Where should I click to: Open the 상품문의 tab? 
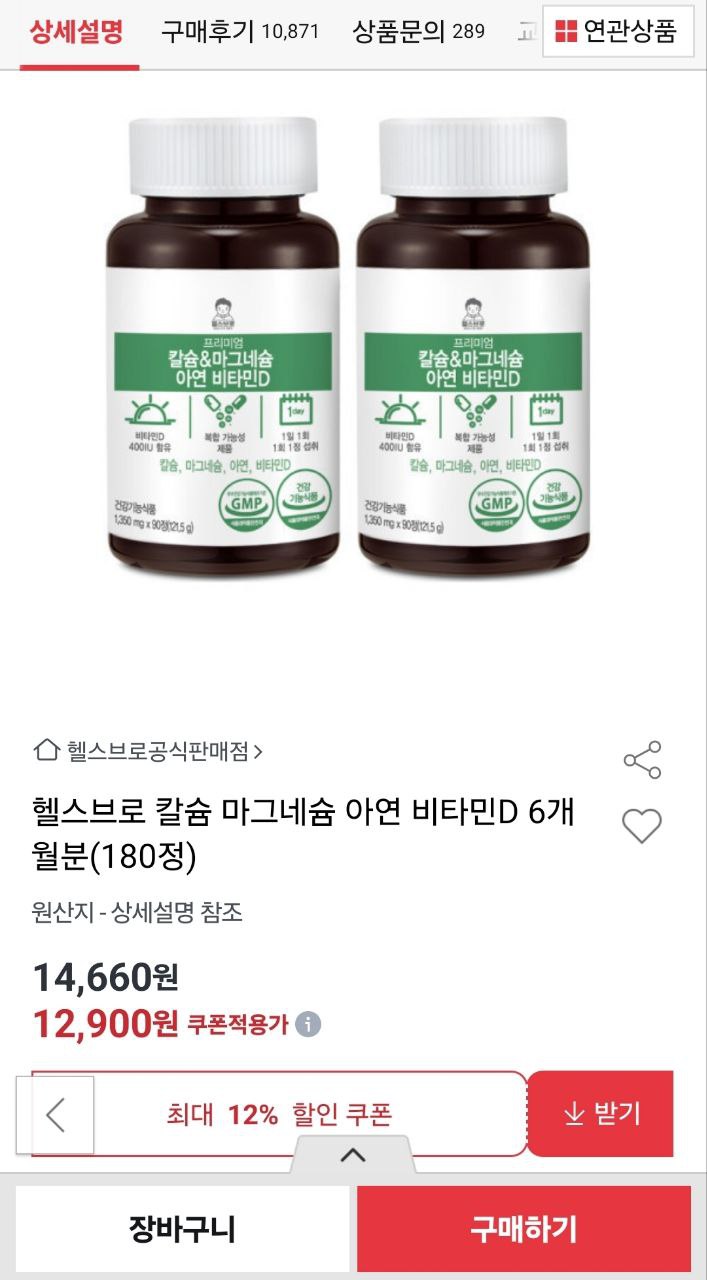coord(418,31)
